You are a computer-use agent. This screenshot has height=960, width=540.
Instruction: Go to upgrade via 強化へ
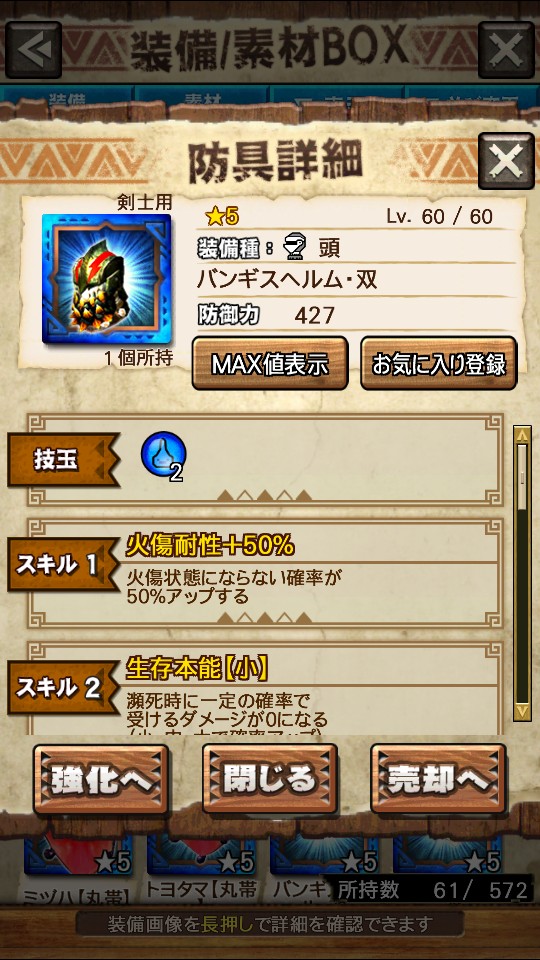[x=101, y=779]
